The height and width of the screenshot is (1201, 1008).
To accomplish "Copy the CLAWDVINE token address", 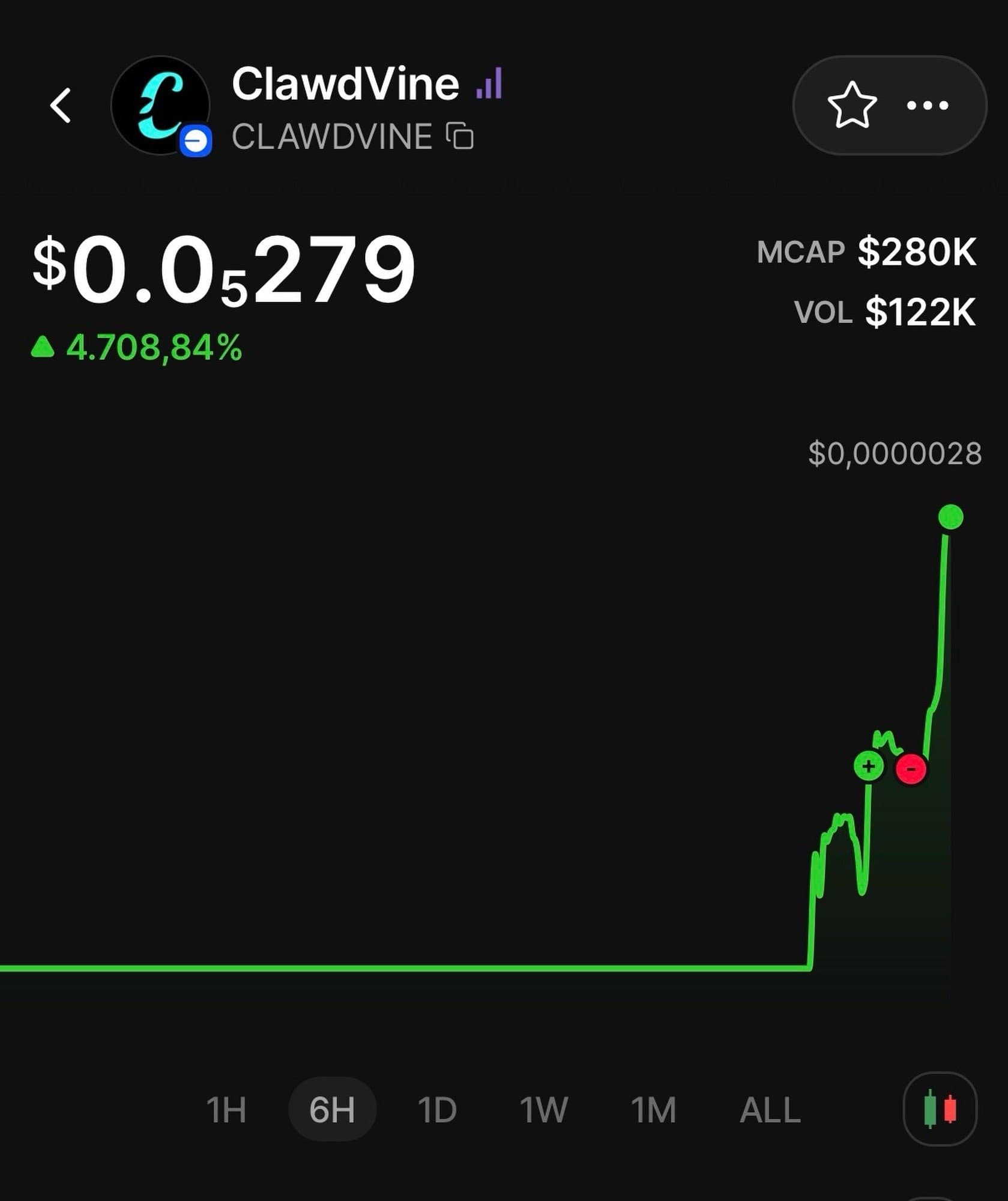I will pyautogui.click(x=460, y=136).
